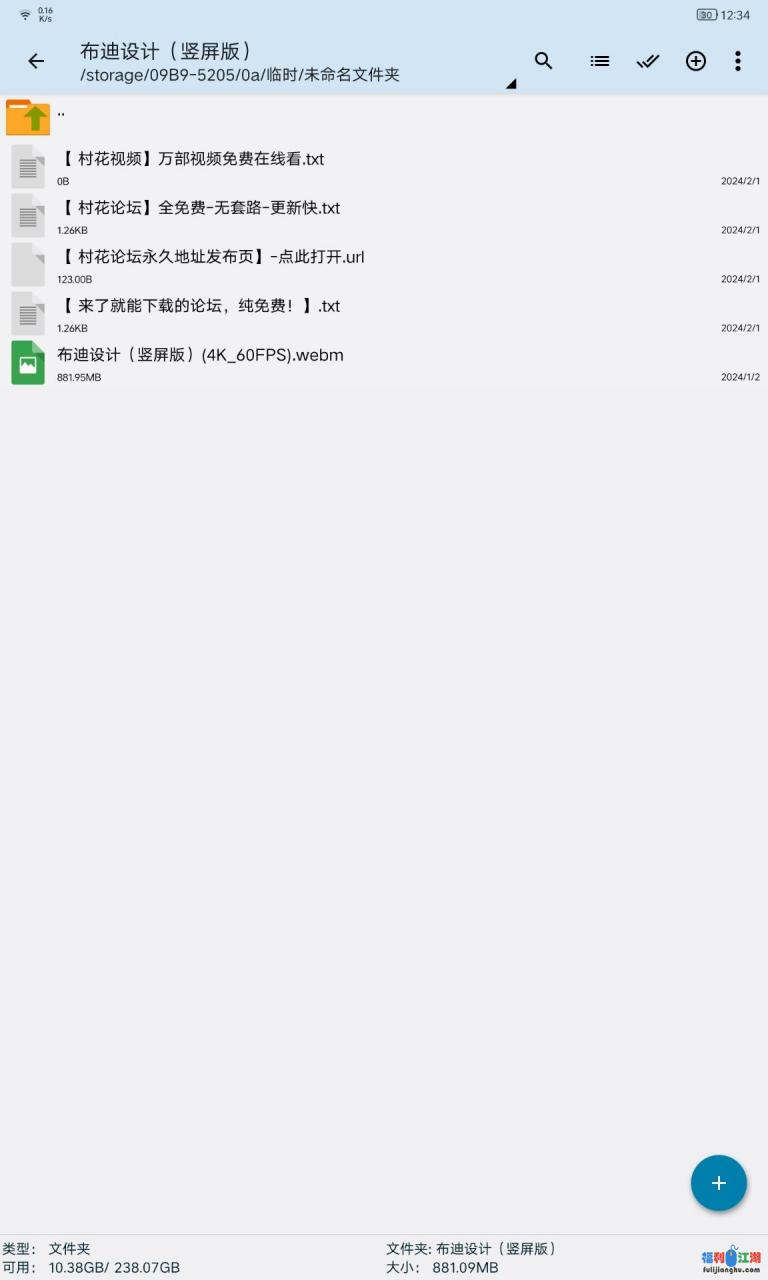768x1280 pixels.
Task: Tap the blue floating plus button
Action: click(718, 1183)
